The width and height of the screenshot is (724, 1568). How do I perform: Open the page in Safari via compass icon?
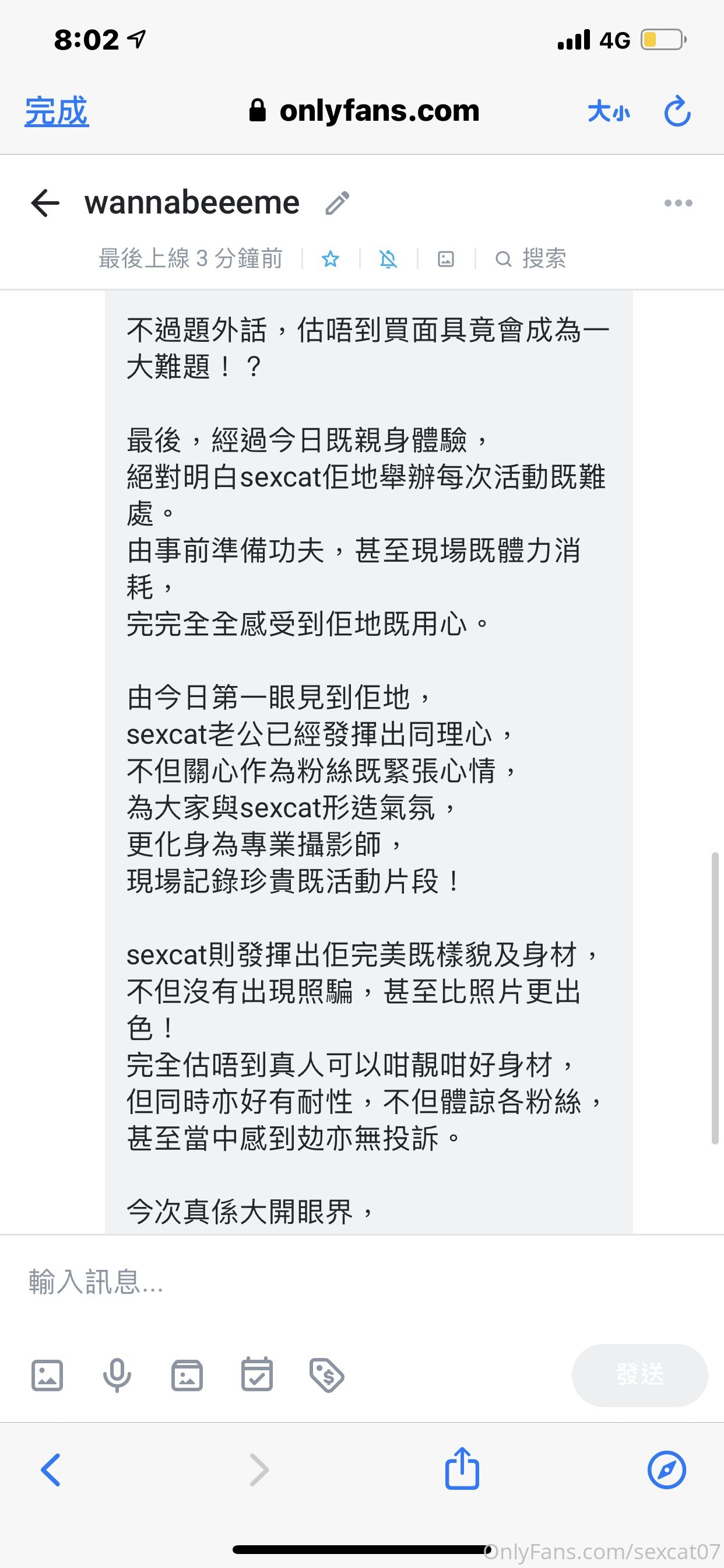pyautogui.click(x=667, y=1470)
